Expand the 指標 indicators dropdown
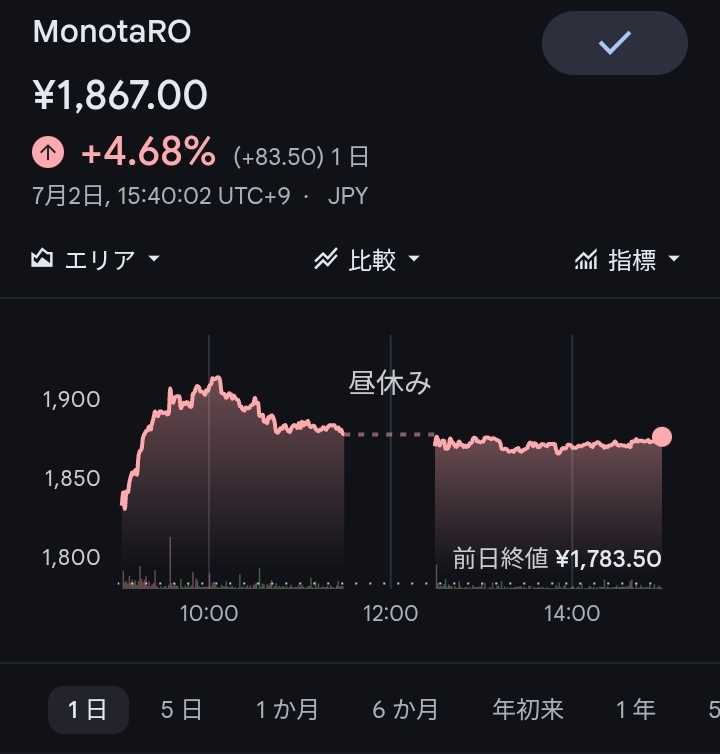Screen dimensions: 720x754 click(x=627, y=260)
